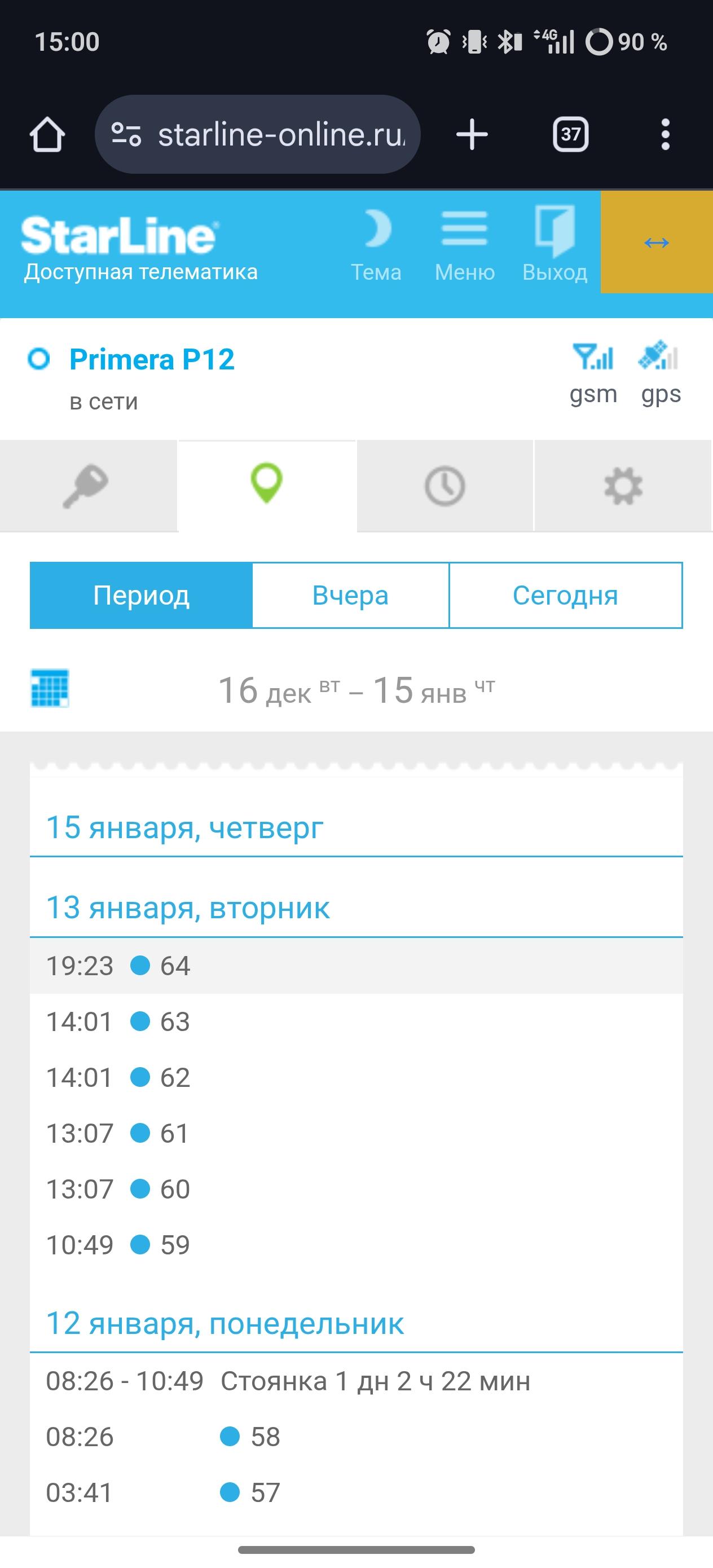The image size is (713, 1568).
Task: Open a new browser tab
Action: [x=472, y=134]
